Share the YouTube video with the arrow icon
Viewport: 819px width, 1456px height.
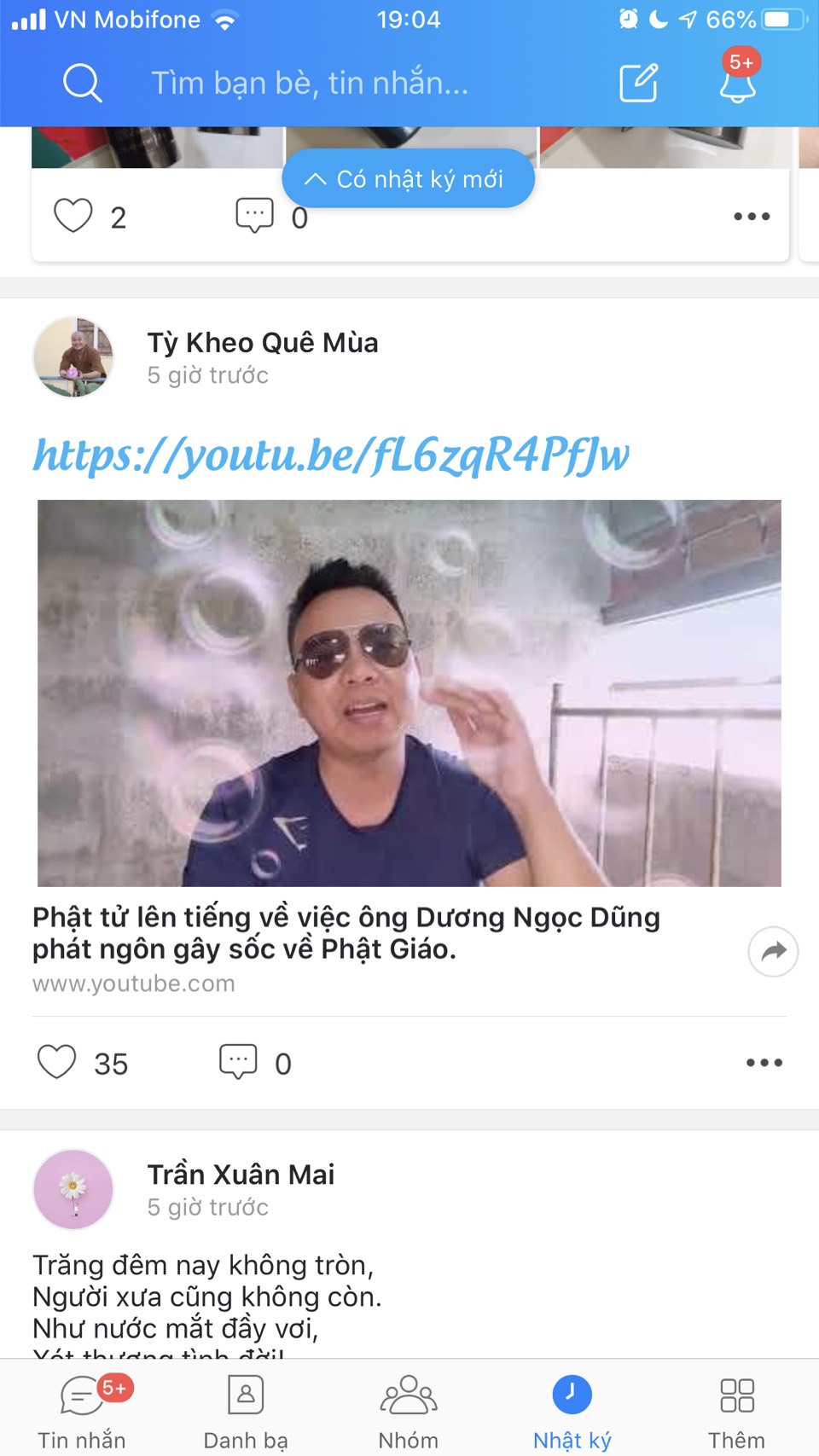773,951
